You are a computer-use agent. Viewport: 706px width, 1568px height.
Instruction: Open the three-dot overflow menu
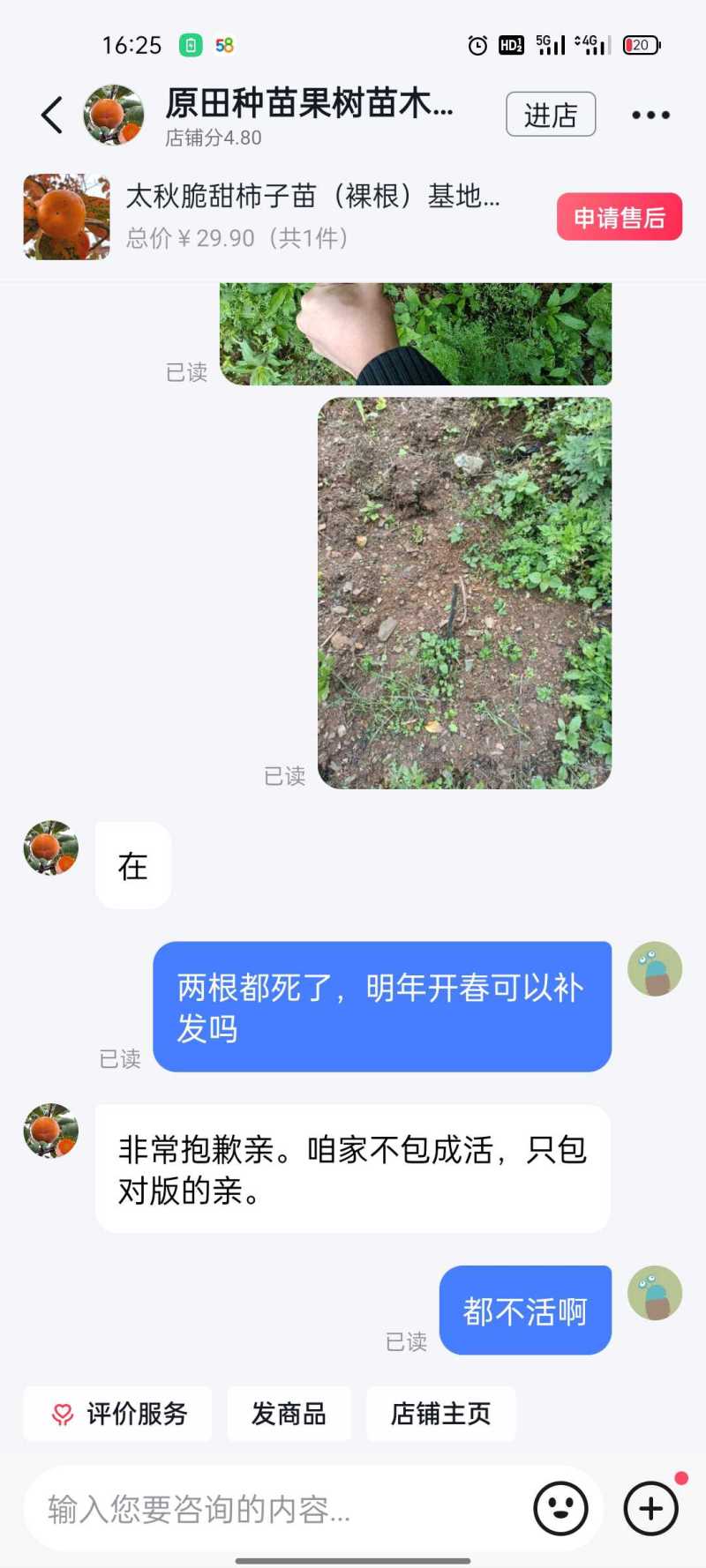tap(650, 115)
